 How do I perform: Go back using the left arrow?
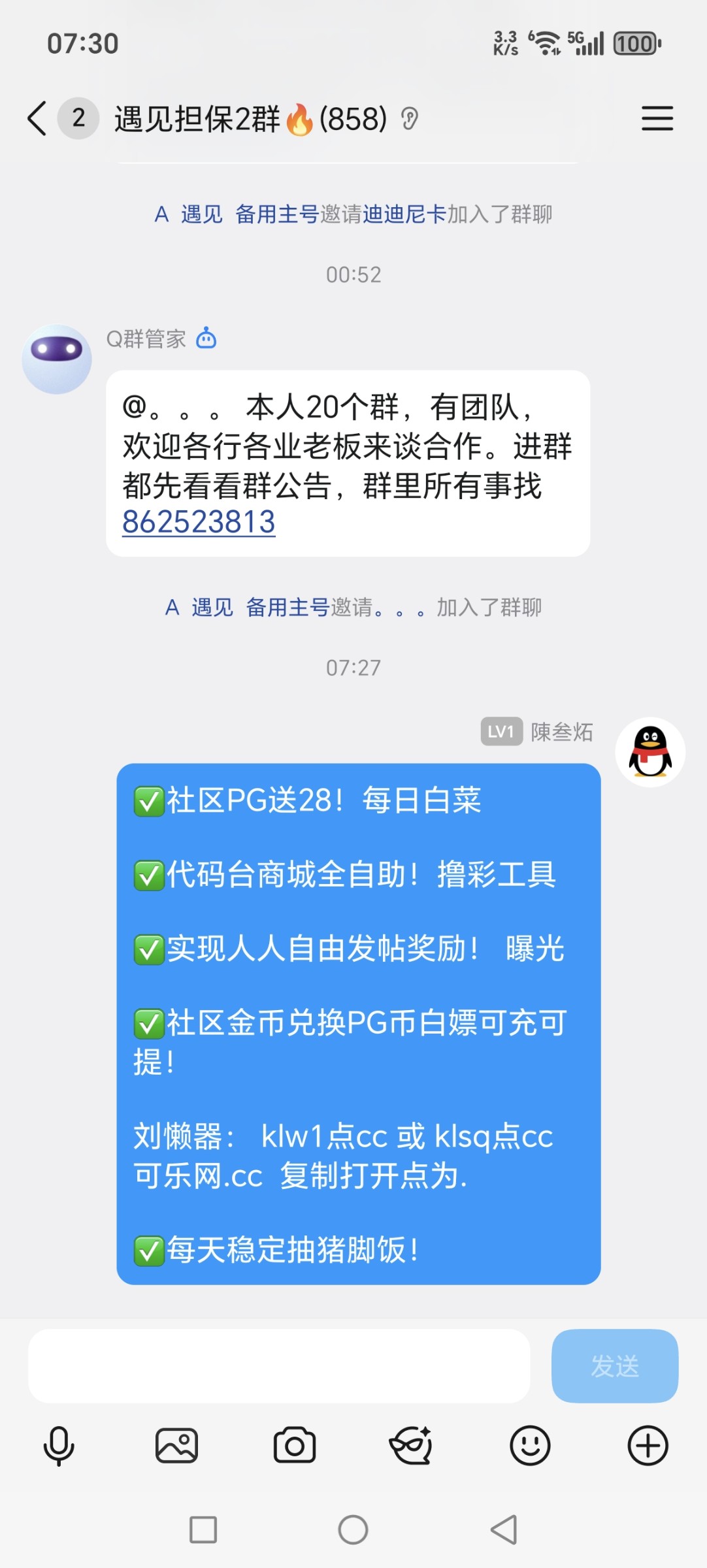click(x=37, y=119)
